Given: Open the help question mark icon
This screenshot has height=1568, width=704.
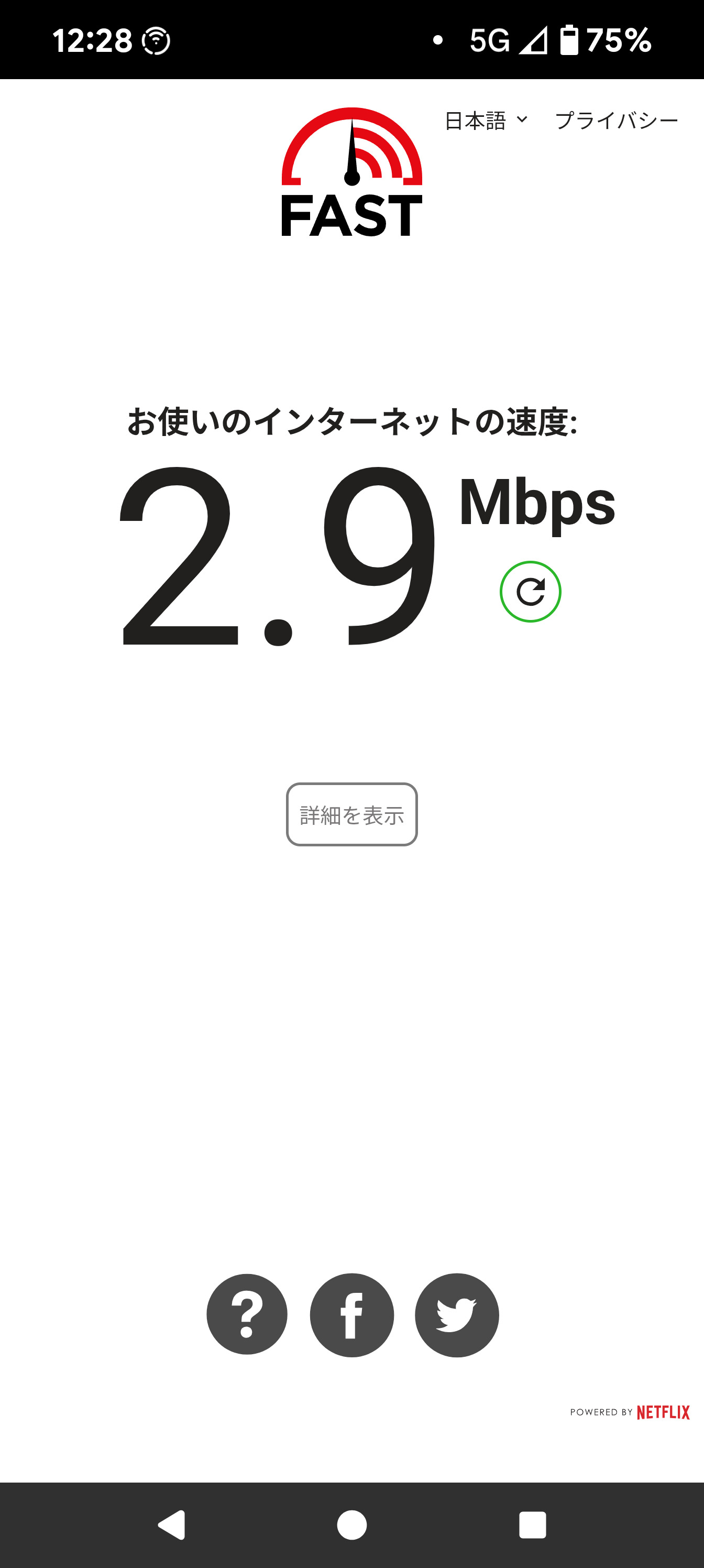Looking at the screenshot, I should tap(247, 1315).
